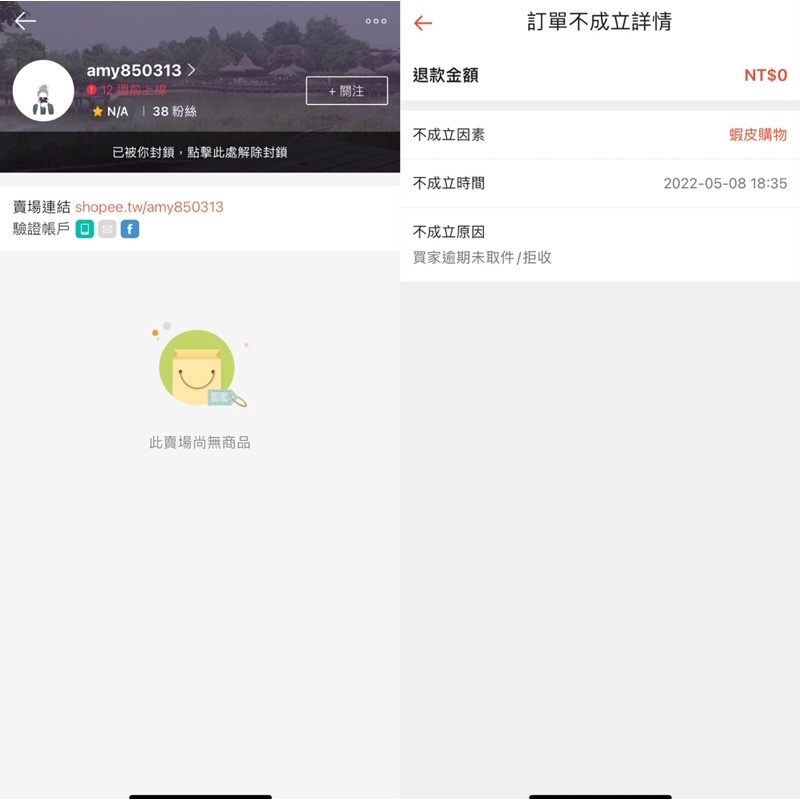
Task: Follow the seller with the 關注 button
Action: click(347, 91)
